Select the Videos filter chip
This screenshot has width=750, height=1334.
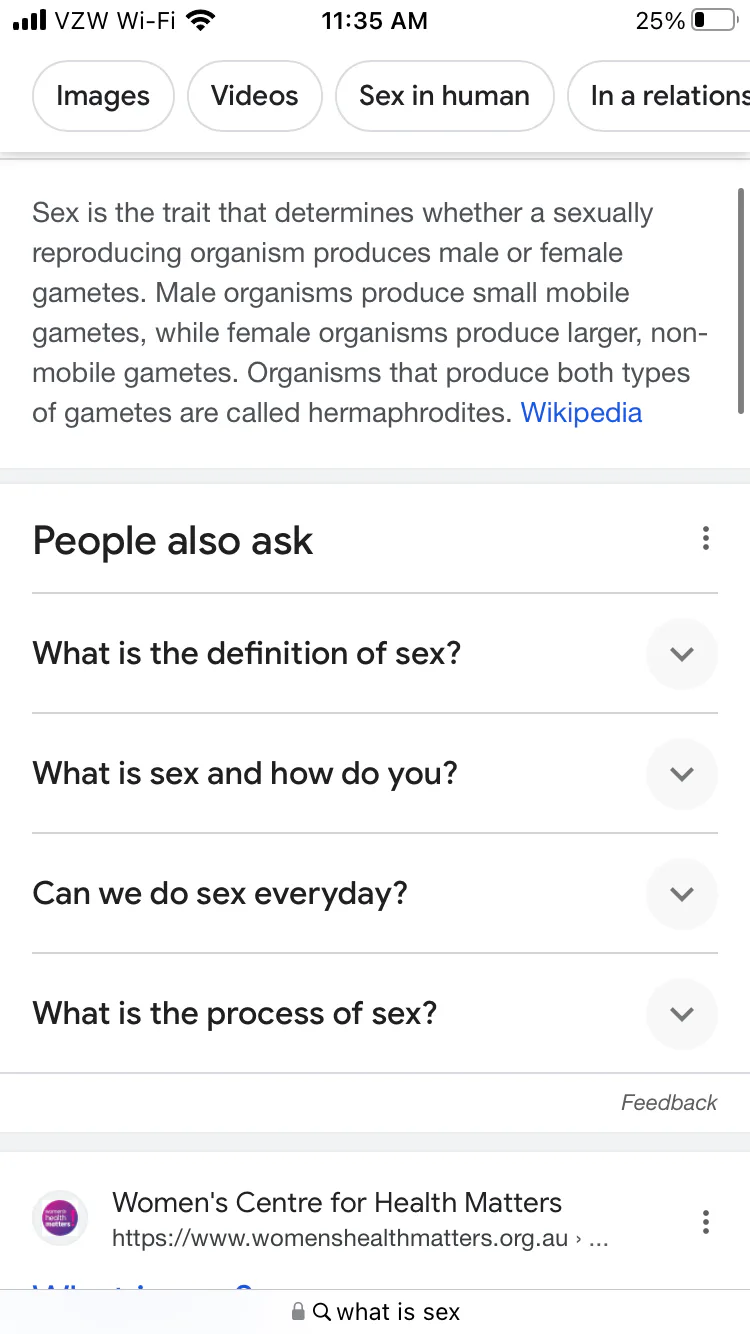[x=255, y=96]
